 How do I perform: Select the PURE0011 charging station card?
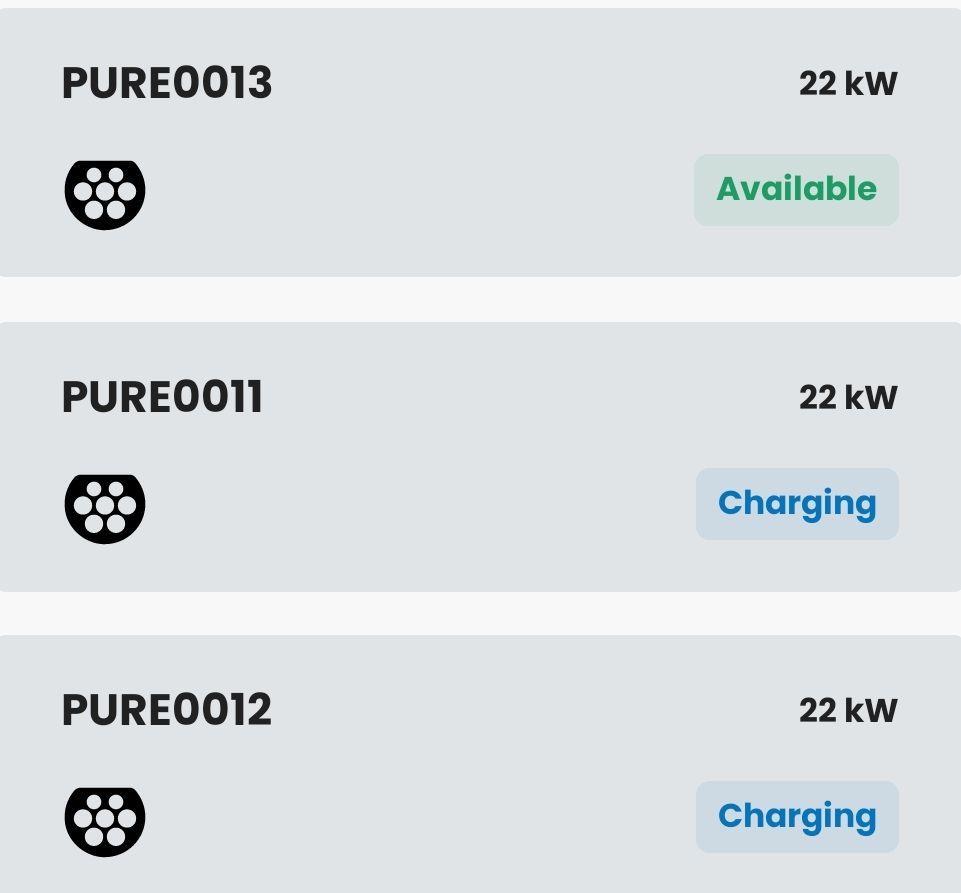480,456
